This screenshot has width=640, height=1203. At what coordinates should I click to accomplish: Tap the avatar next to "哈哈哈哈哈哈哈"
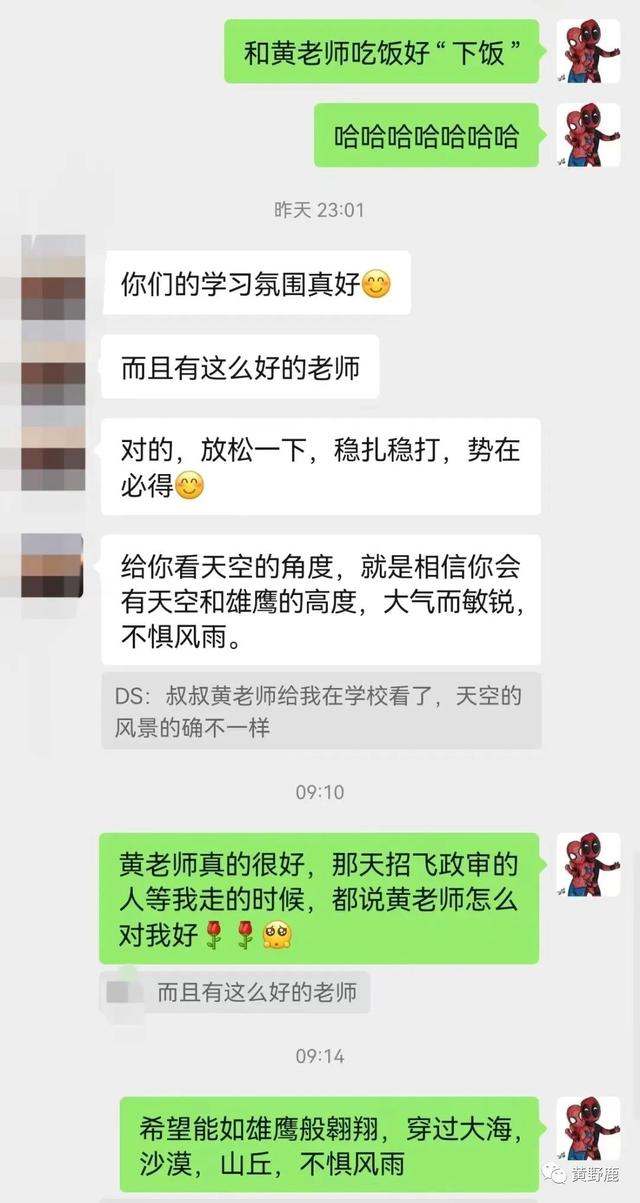pos(588,135)
